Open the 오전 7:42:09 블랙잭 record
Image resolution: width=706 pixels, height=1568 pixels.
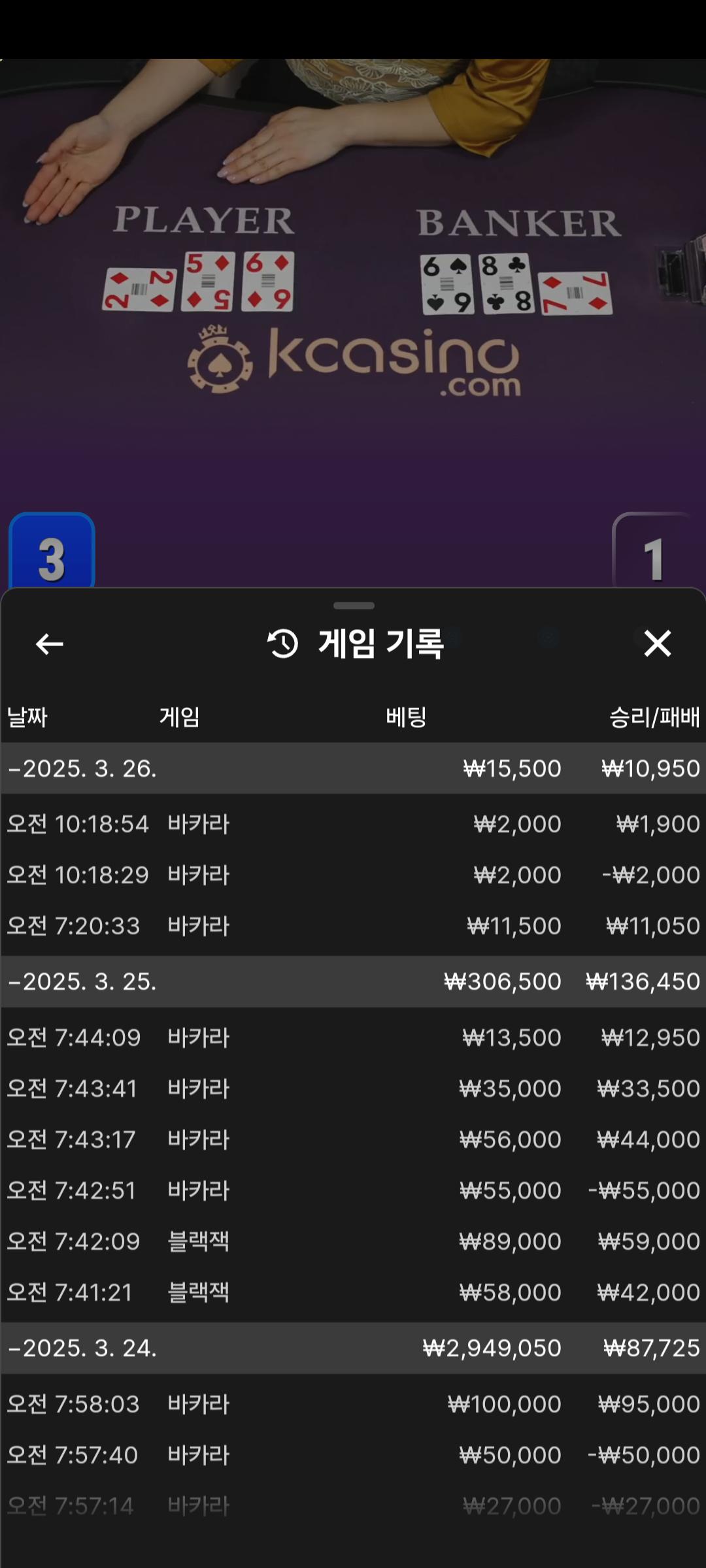coord(353,1241)
